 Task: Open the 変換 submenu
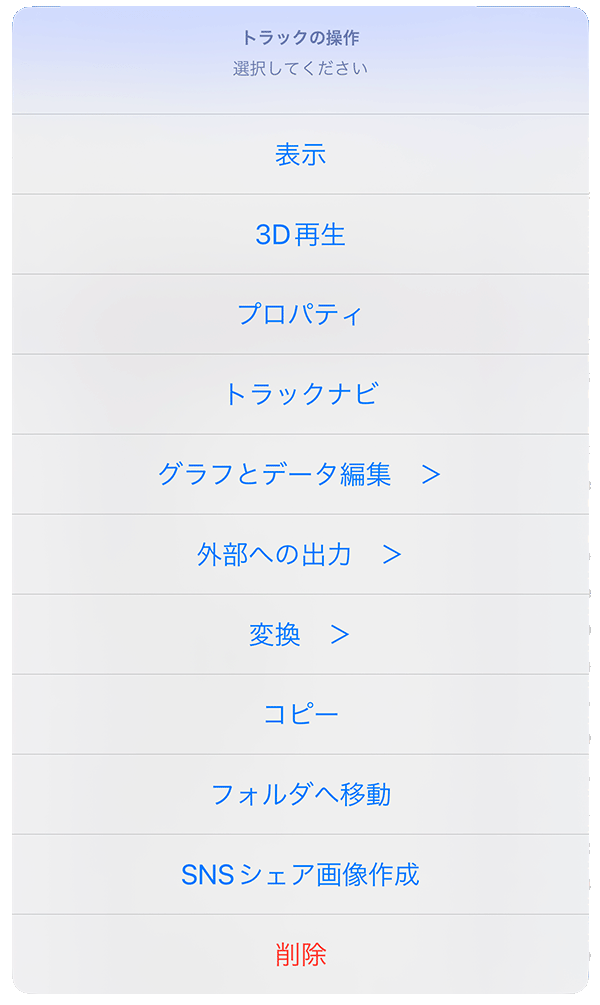(300, 635)
